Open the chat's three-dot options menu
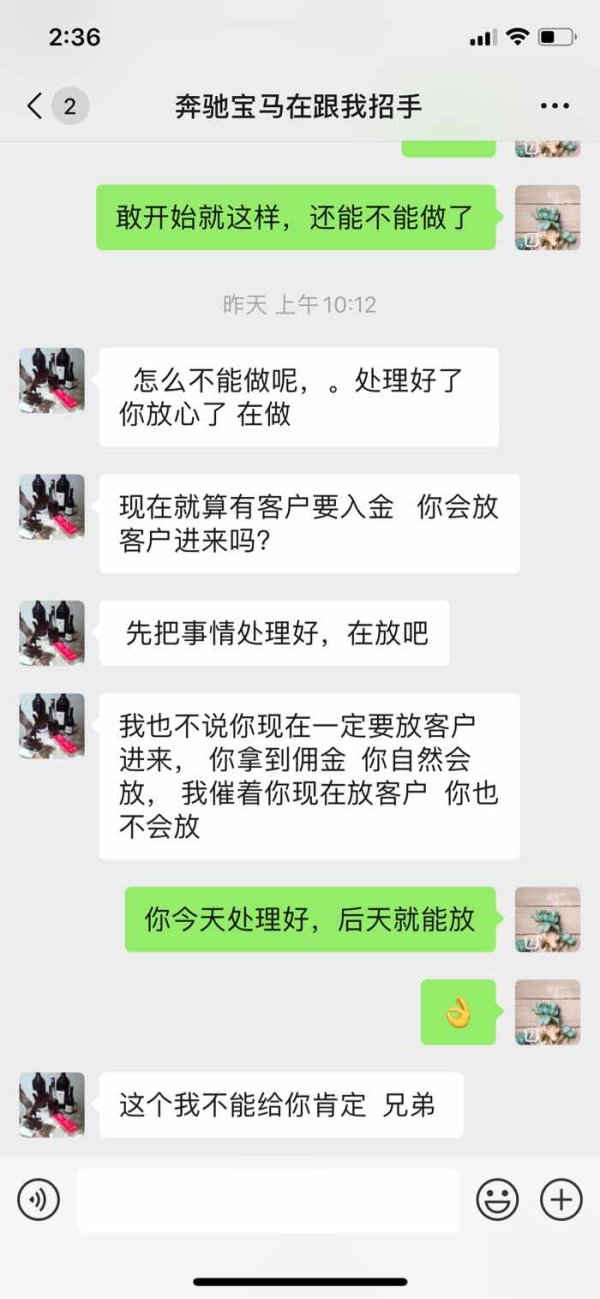This screenshot has width=600, height=1299. [555, 106]
